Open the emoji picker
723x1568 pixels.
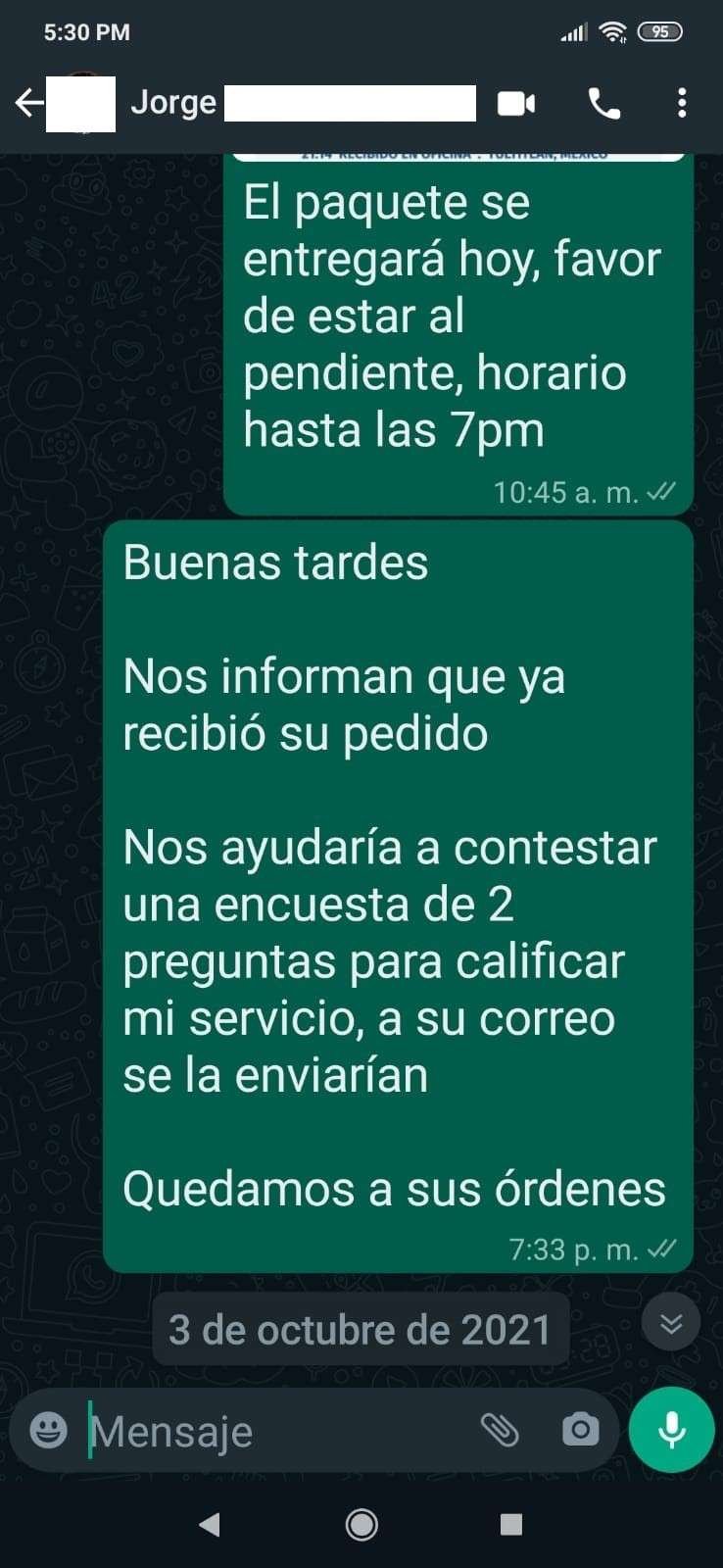pos(49,1430)
